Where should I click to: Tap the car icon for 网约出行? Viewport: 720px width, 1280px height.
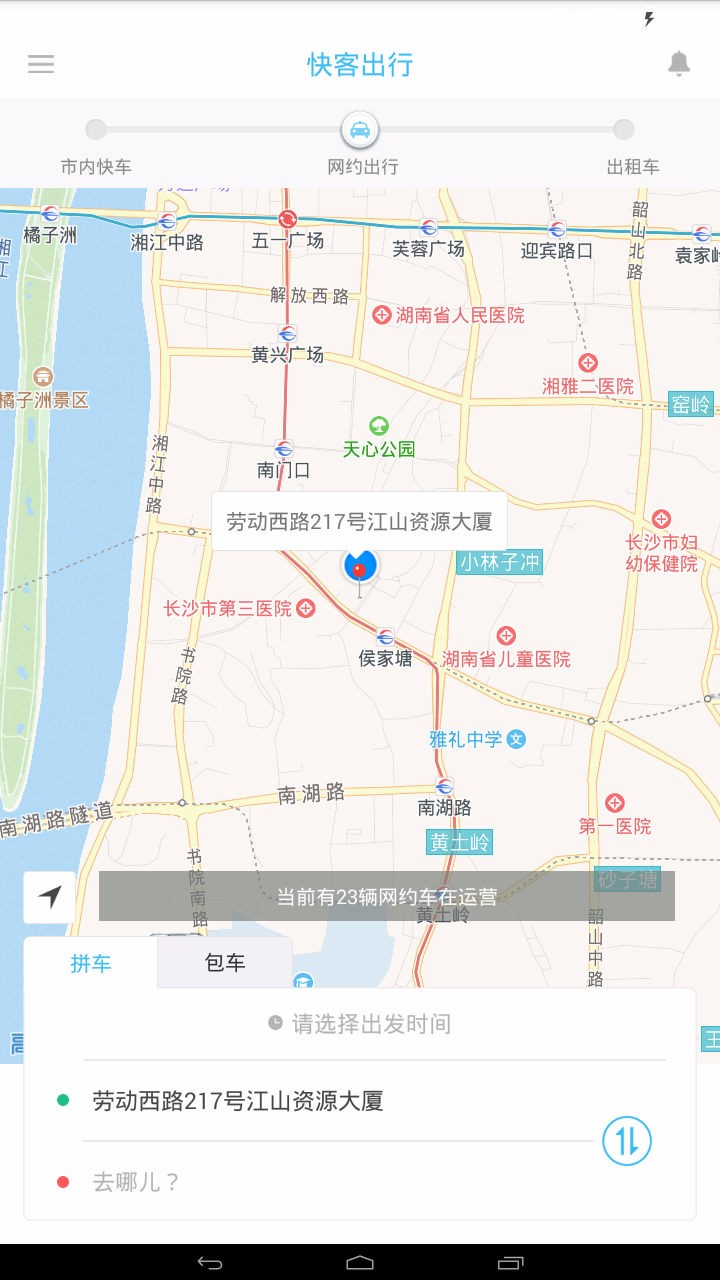coord(360,129)
